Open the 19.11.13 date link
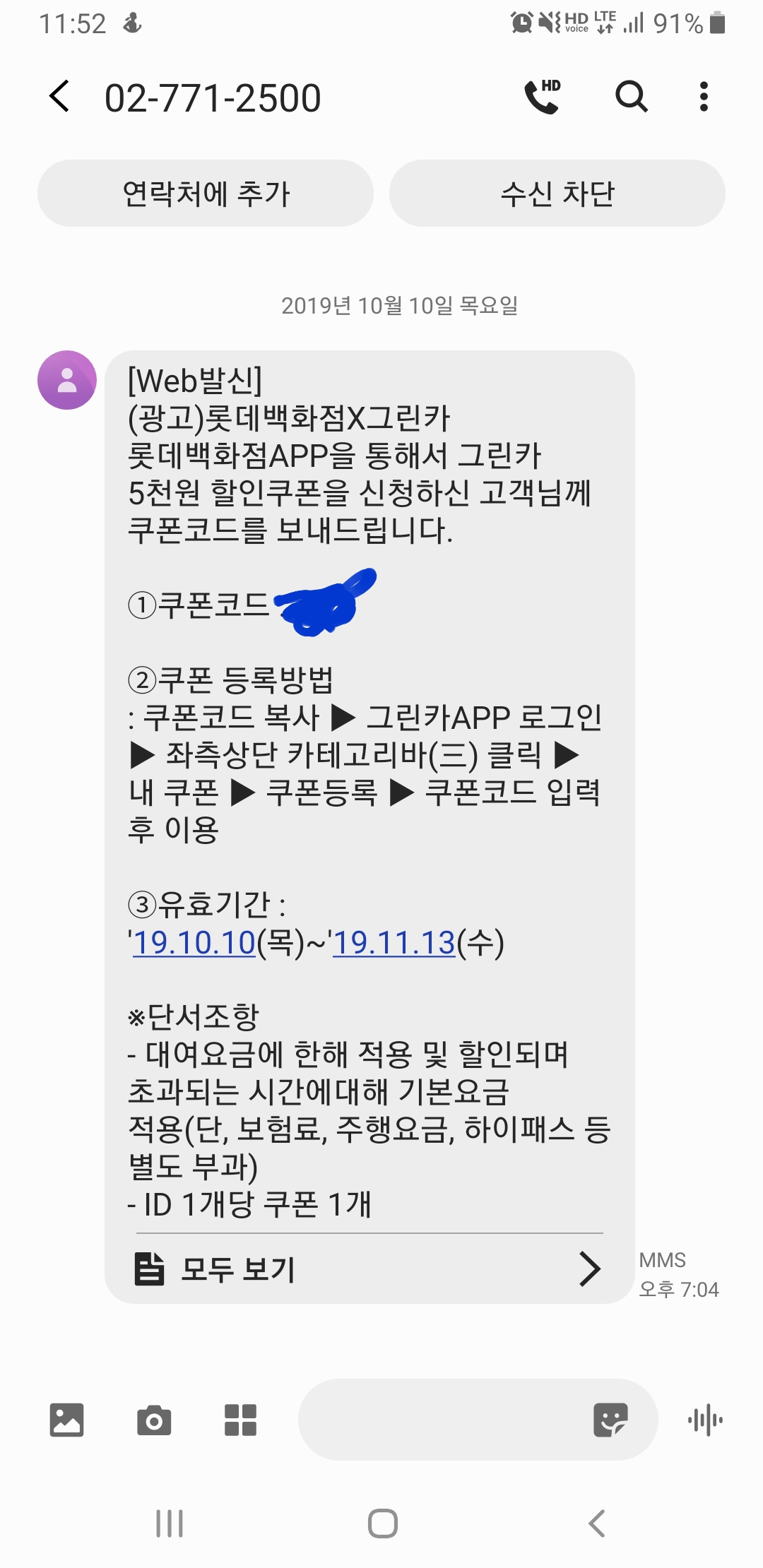Image resolution: width=763 pixels, height=1568 pixels. tap(394, 942)
